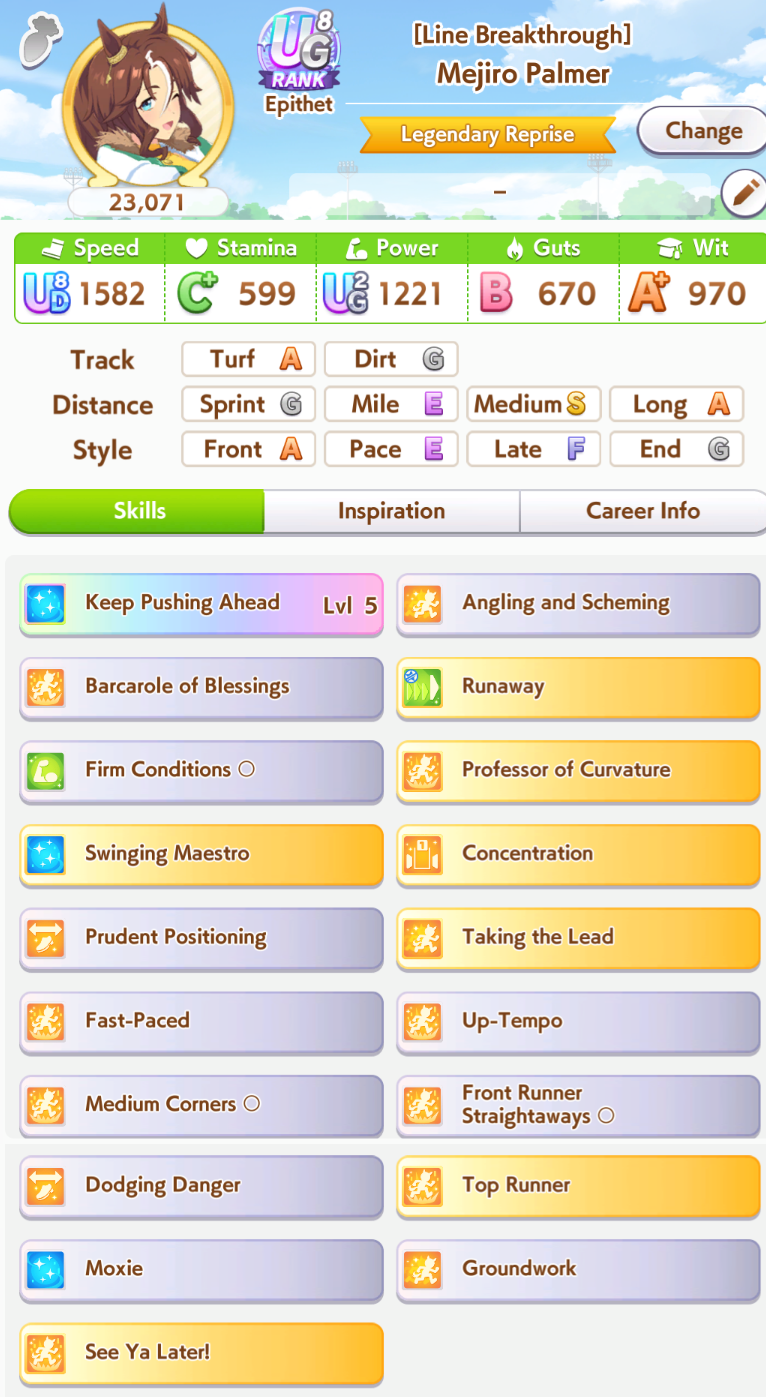Open the Barcarole of Blessings skill
Image resolution: width=766 pixels, height=1397 pixels.
[201, 687]
